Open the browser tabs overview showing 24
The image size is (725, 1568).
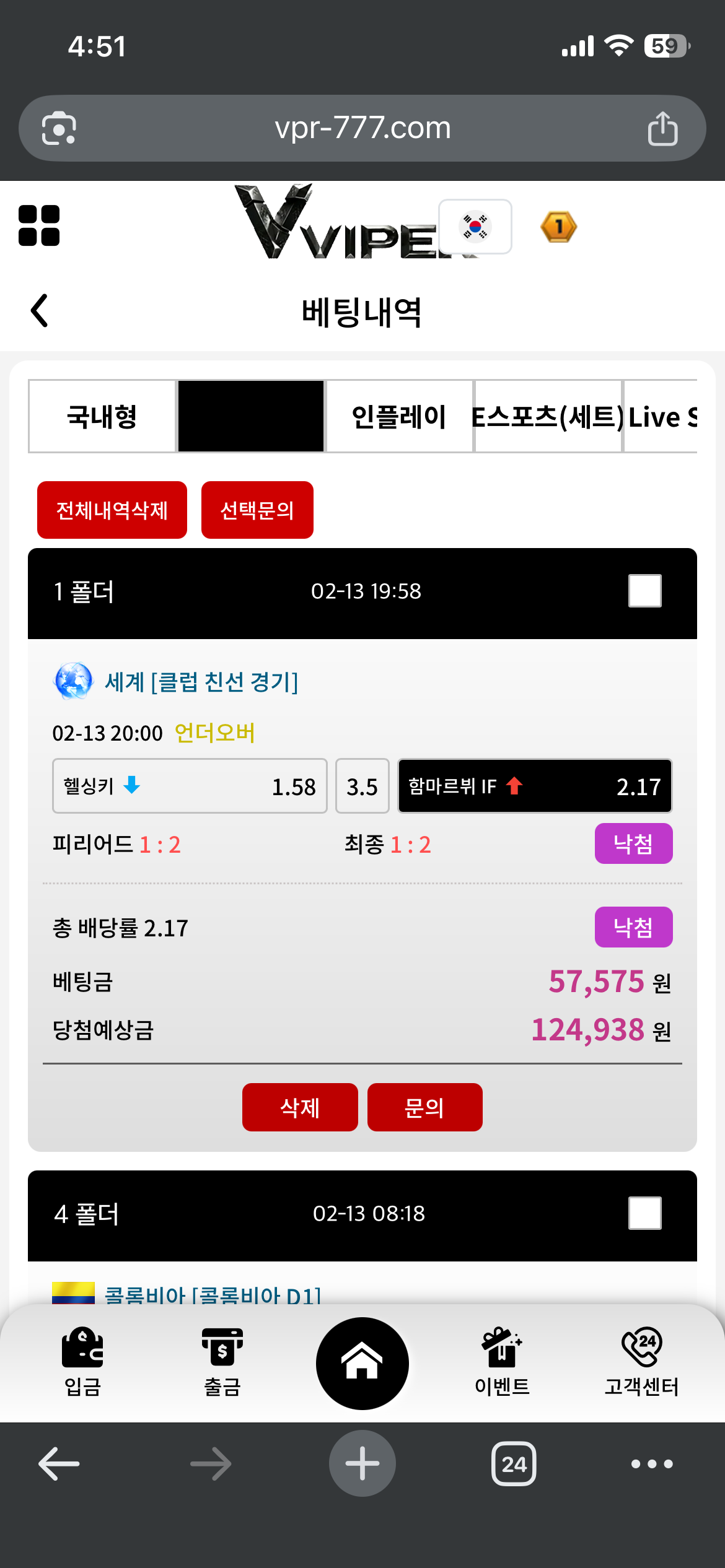[x=514, y=1464]
